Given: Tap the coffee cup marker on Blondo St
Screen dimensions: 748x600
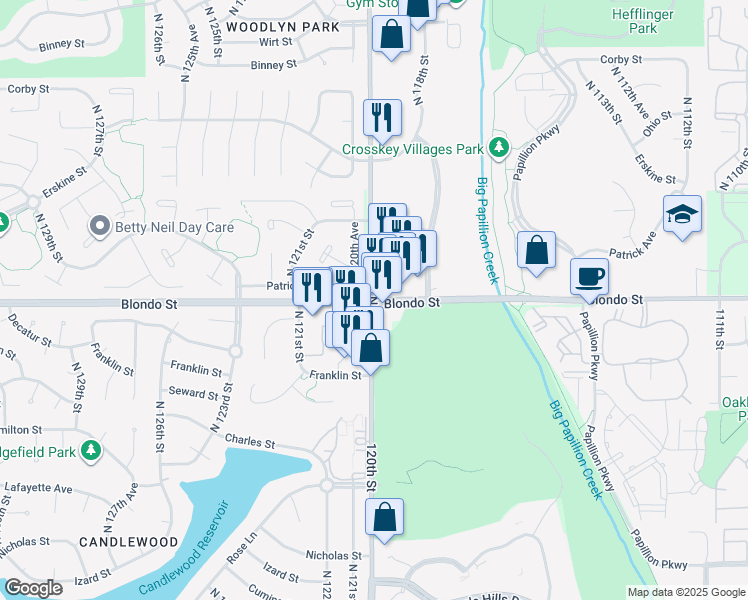Looking at the screenshot, I should point(590,280).
